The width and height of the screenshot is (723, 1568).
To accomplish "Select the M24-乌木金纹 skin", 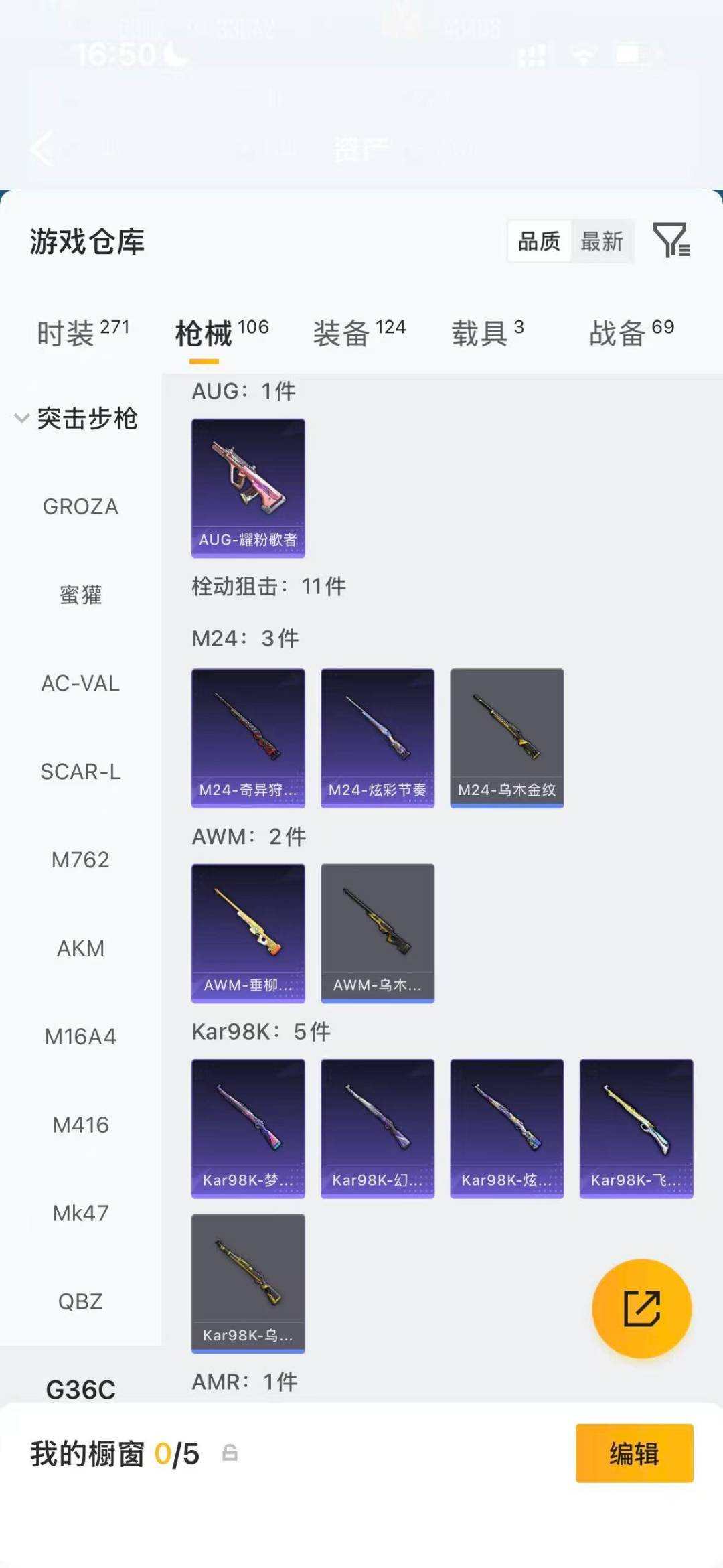I will 507,737.
